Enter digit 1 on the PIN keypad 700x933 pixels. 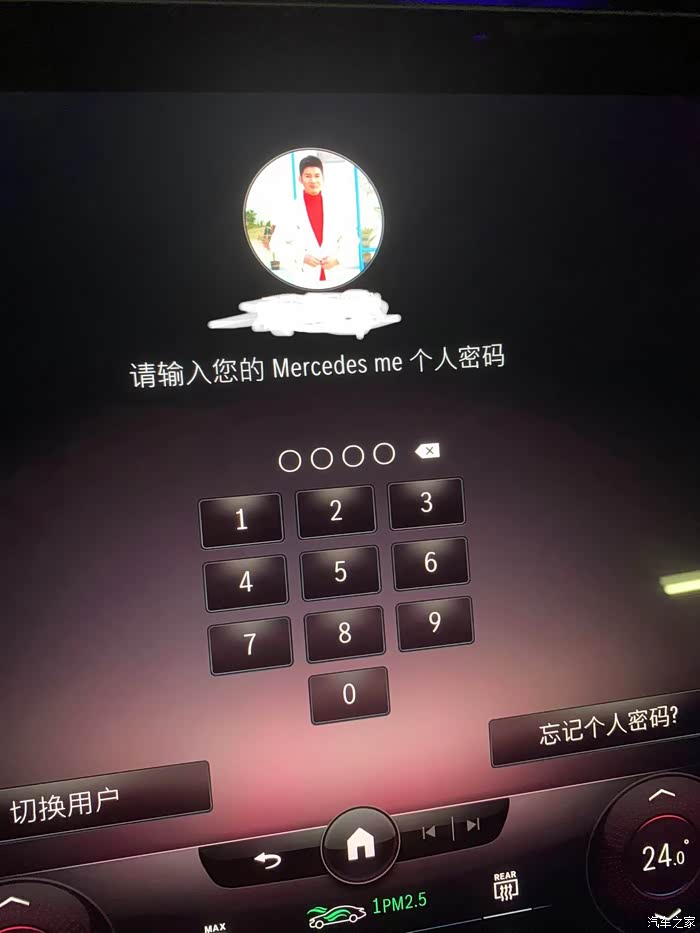[241, 519]
